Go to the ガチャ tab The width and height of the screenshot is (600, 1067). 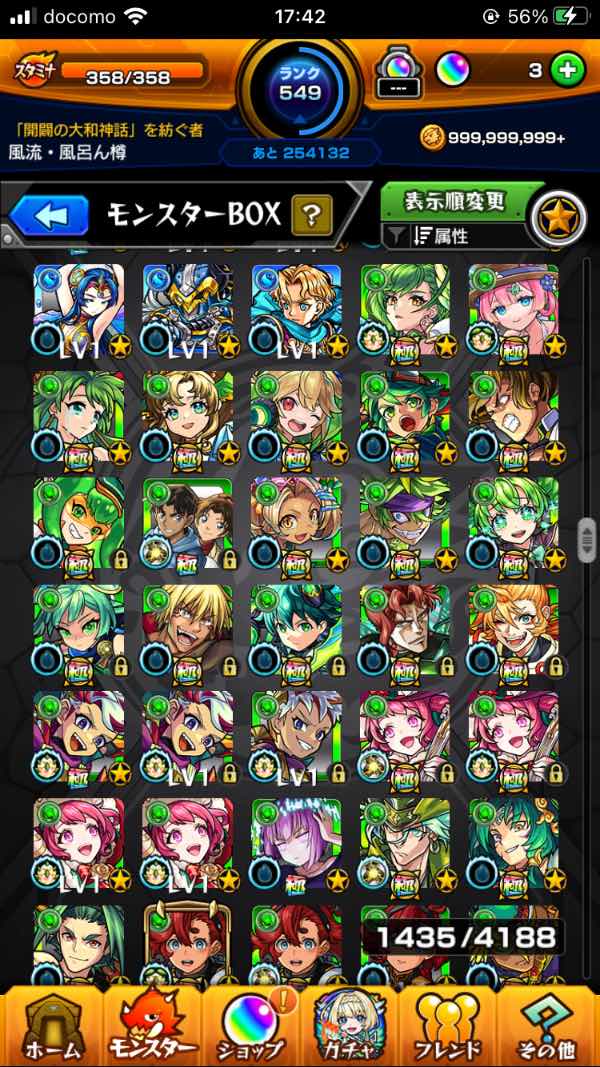(x=350, y=1025)
